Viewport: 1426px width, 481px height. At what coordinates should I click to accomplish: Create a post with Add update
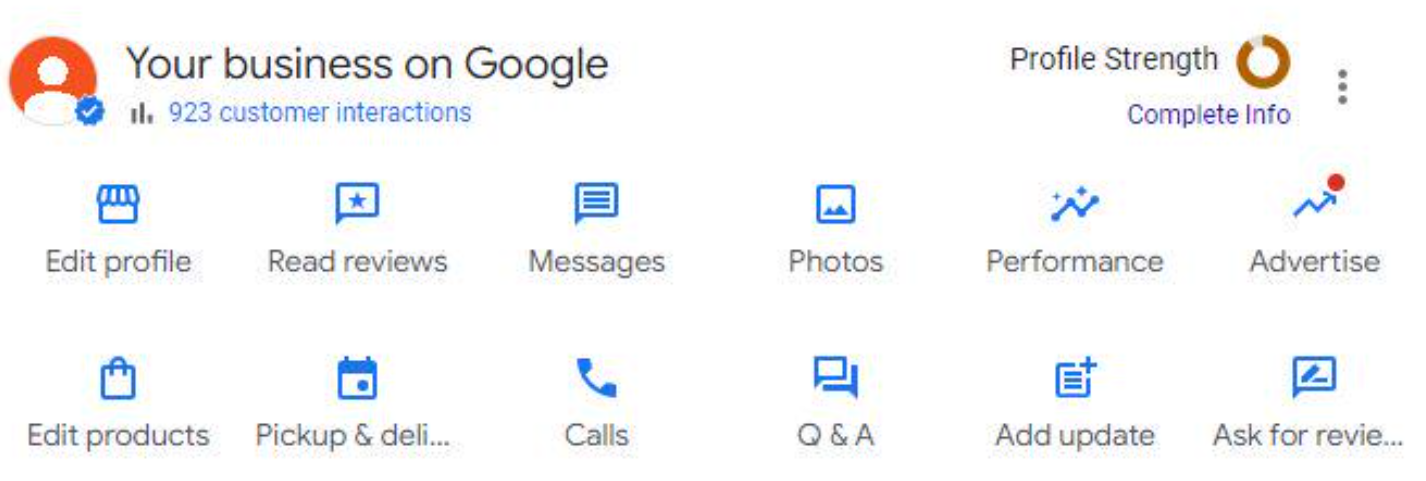coord(1074,402)
